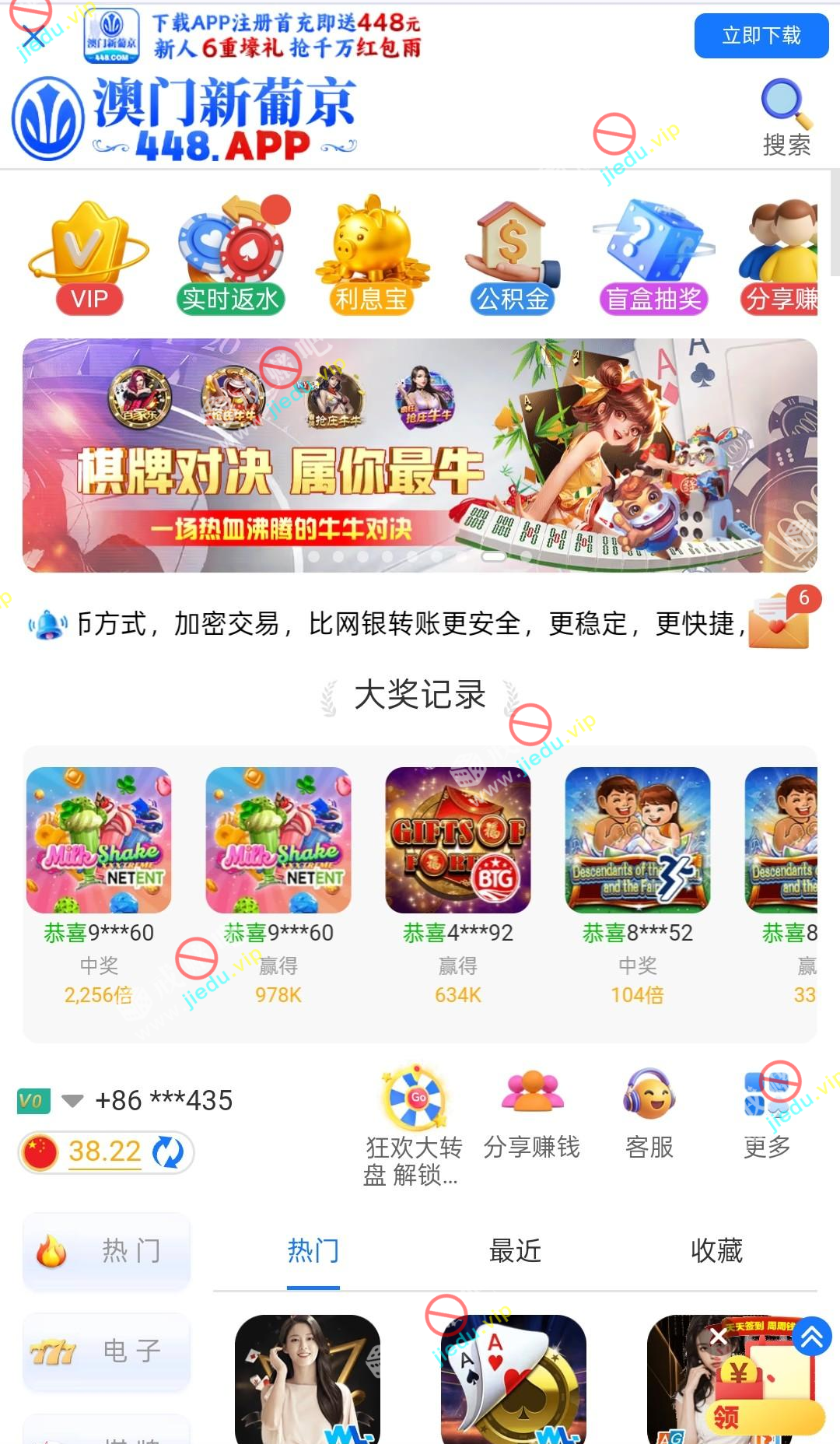Contact 客服 customer service

pyautogui.click(x=649, y=1114)
